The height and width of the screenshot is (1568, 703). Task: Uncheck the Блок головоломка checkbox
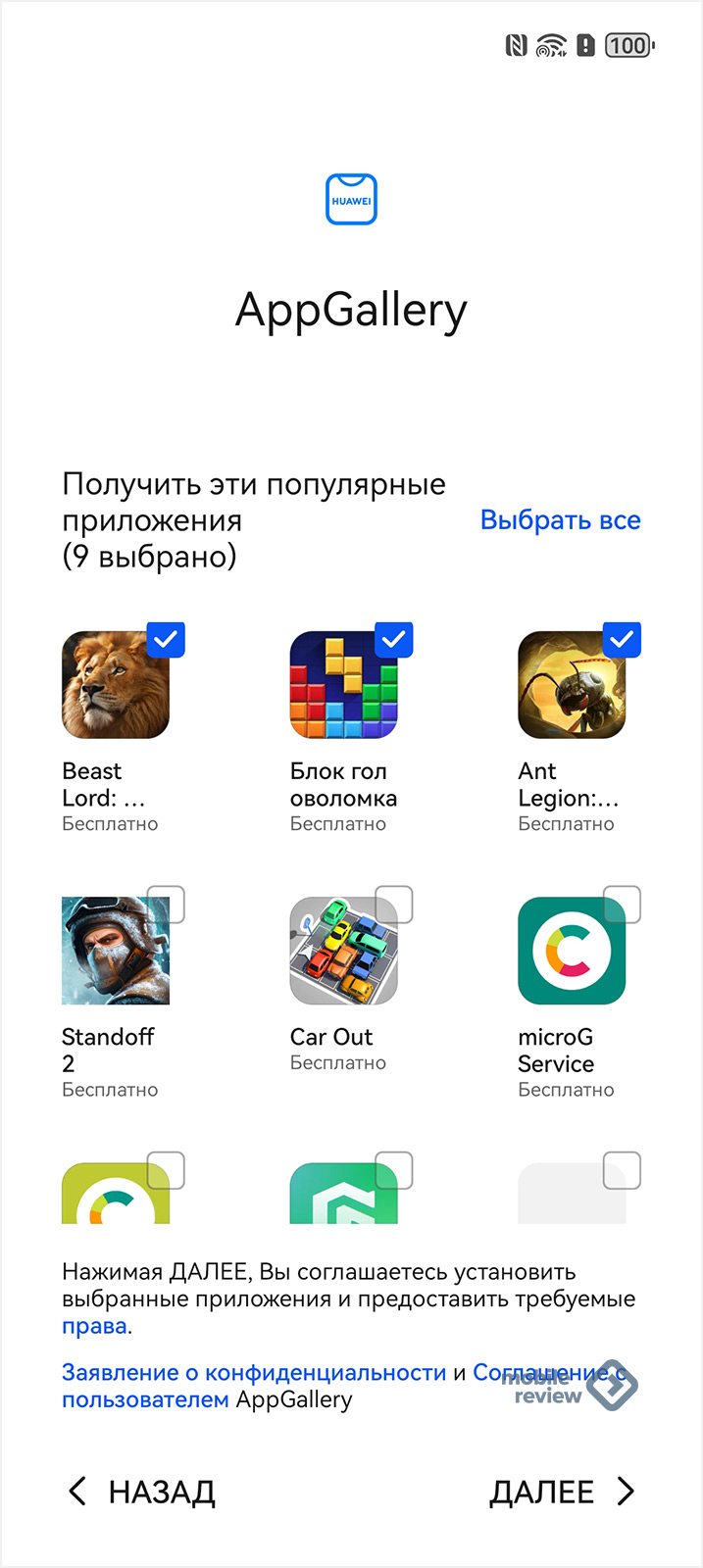click(394, 640)
